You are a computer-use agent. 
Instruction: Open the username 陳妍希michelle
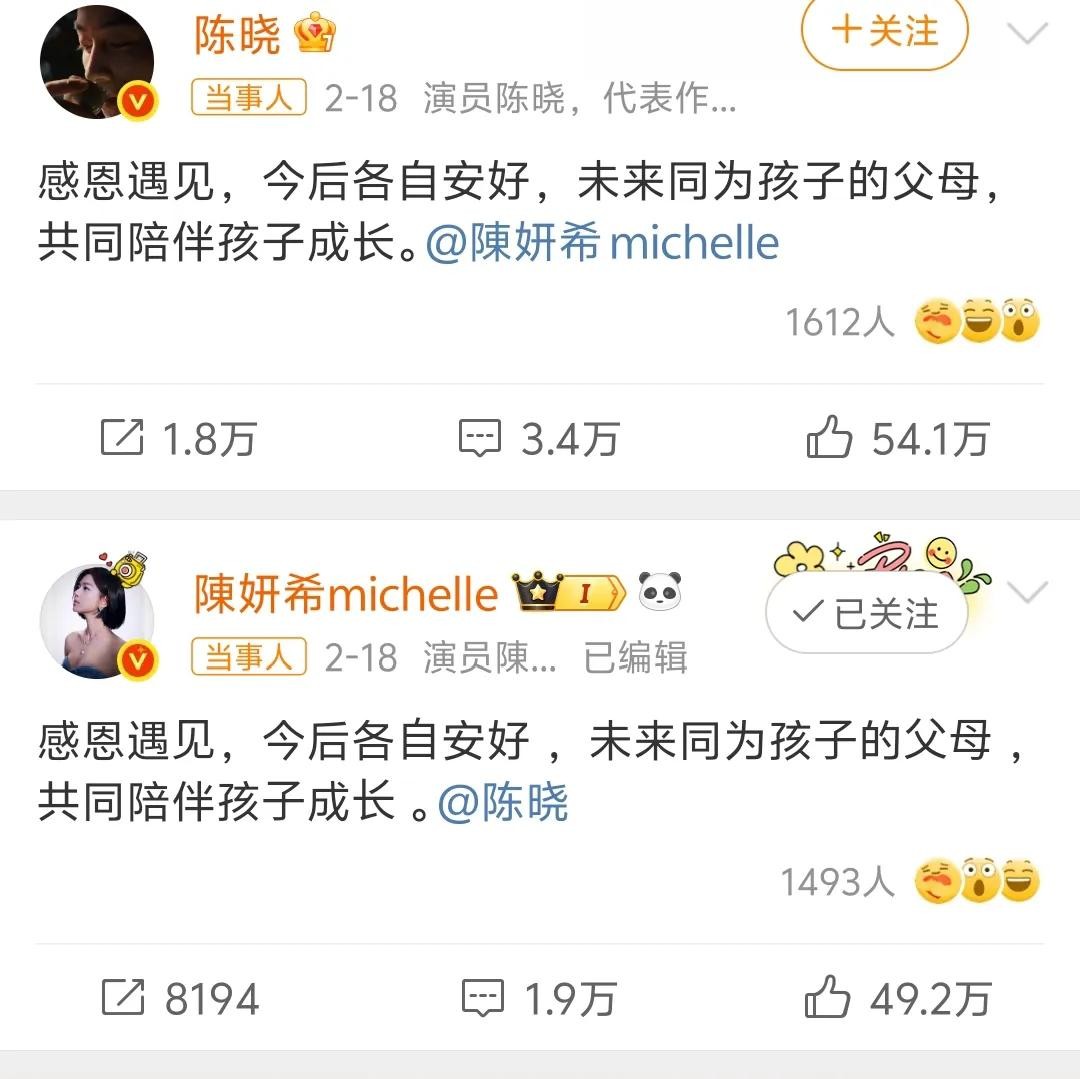346,595
